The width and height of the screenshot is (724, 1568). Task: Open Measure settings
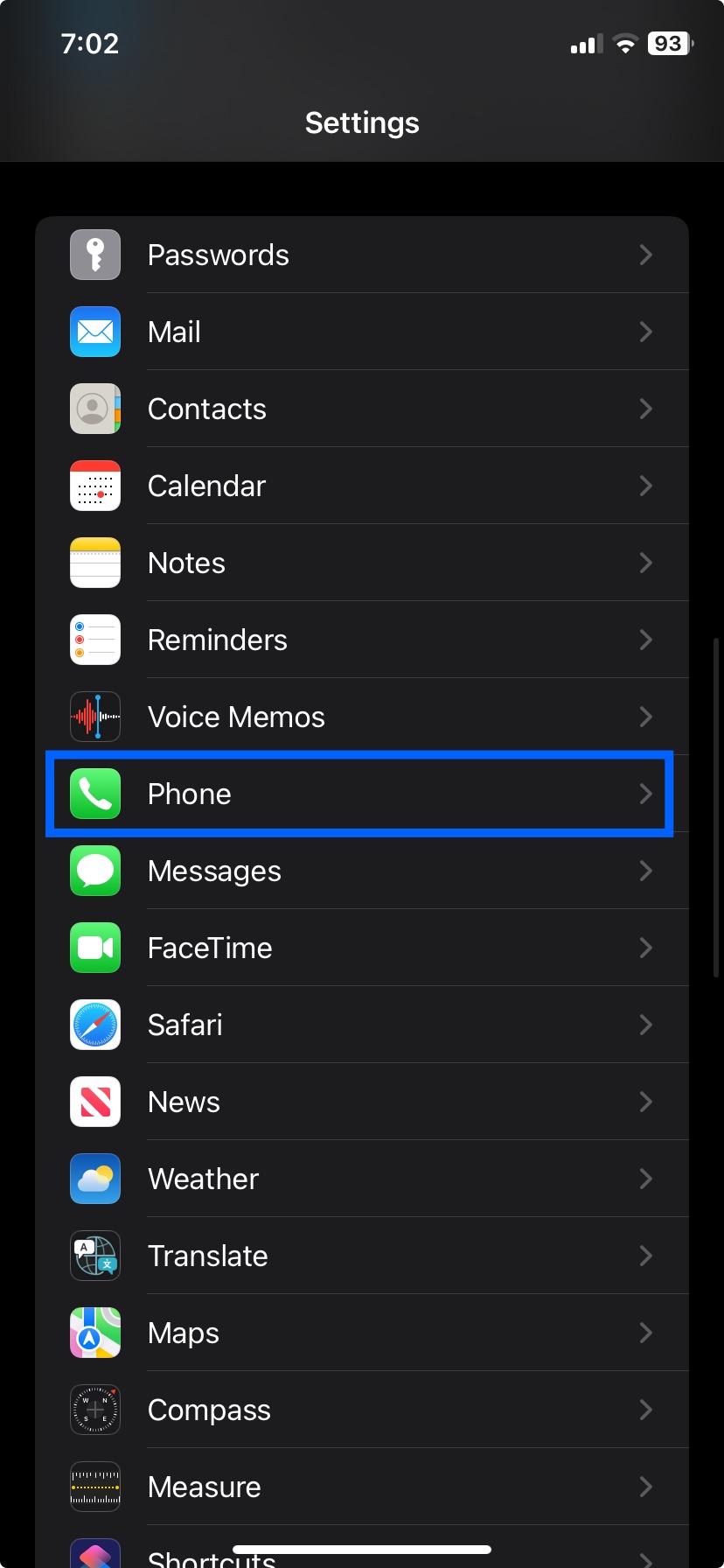[x=362, y=1487]
